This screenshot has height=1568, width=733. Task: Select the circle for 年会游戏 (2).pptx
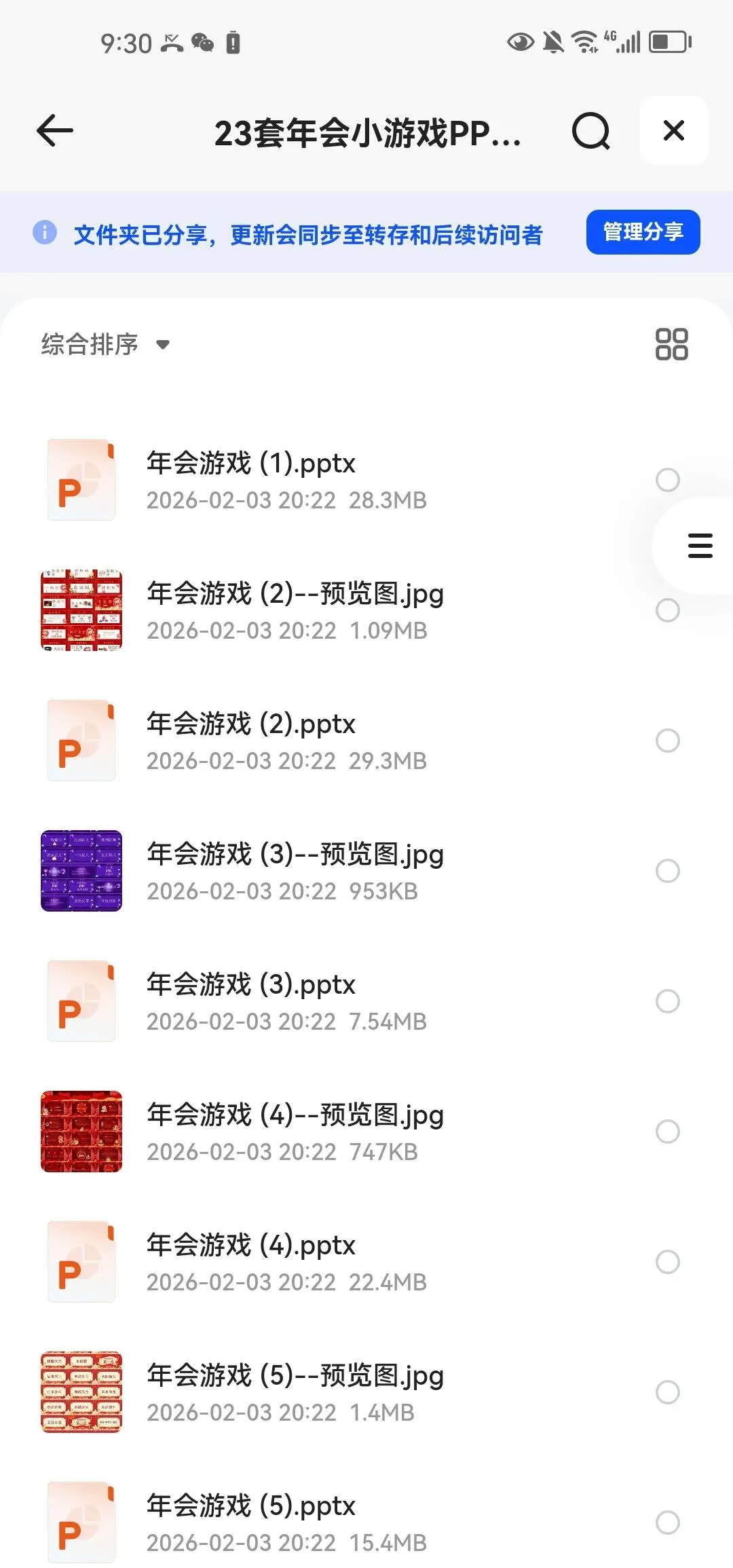coord(668,741)
